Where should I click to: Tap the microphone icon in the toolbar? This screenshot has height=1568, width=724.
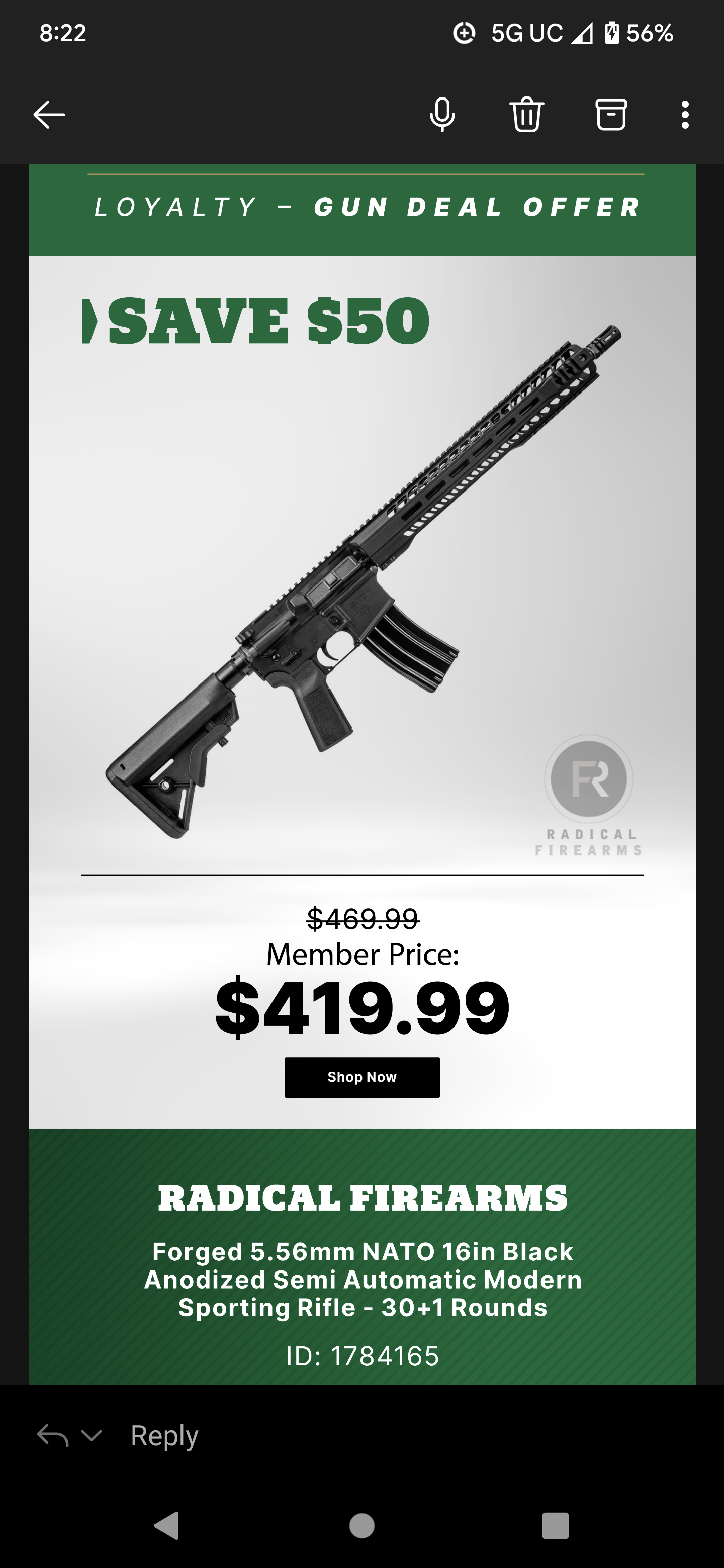click(442, 115)
